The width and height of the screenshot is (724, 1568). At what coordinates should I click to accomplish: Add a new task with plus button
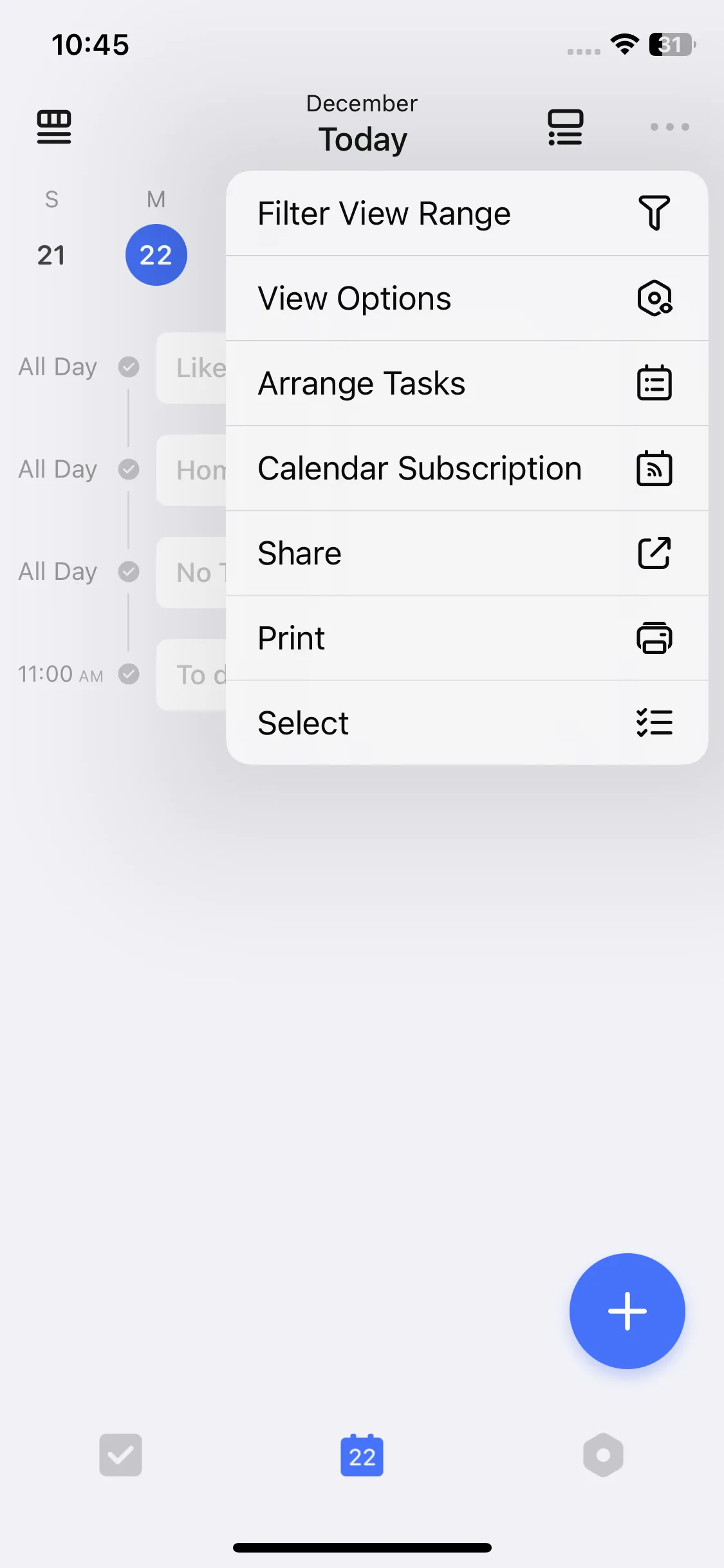tap(627, 1311)
